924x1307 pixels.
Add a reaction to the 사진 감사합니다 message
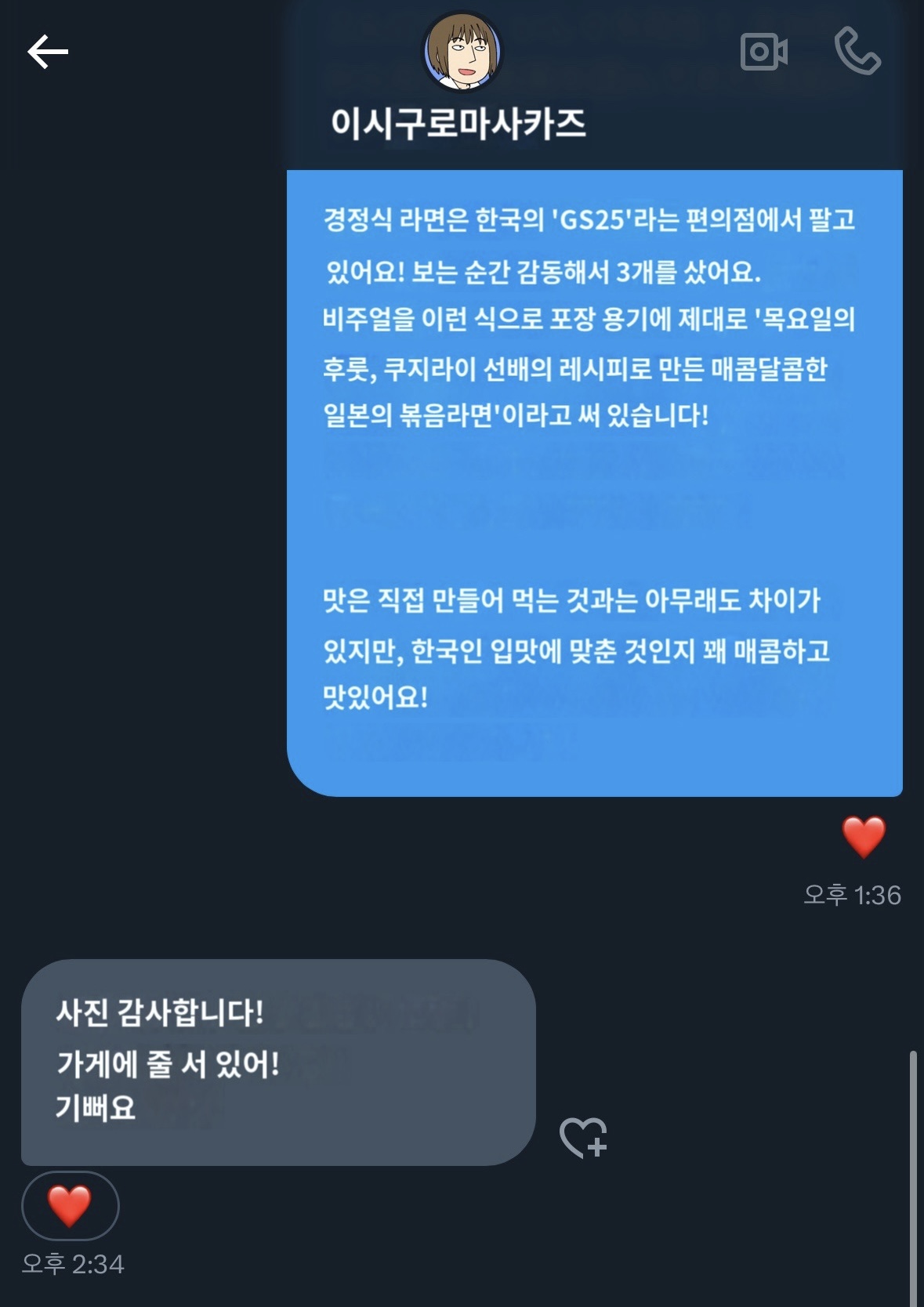coord(584,1137)
